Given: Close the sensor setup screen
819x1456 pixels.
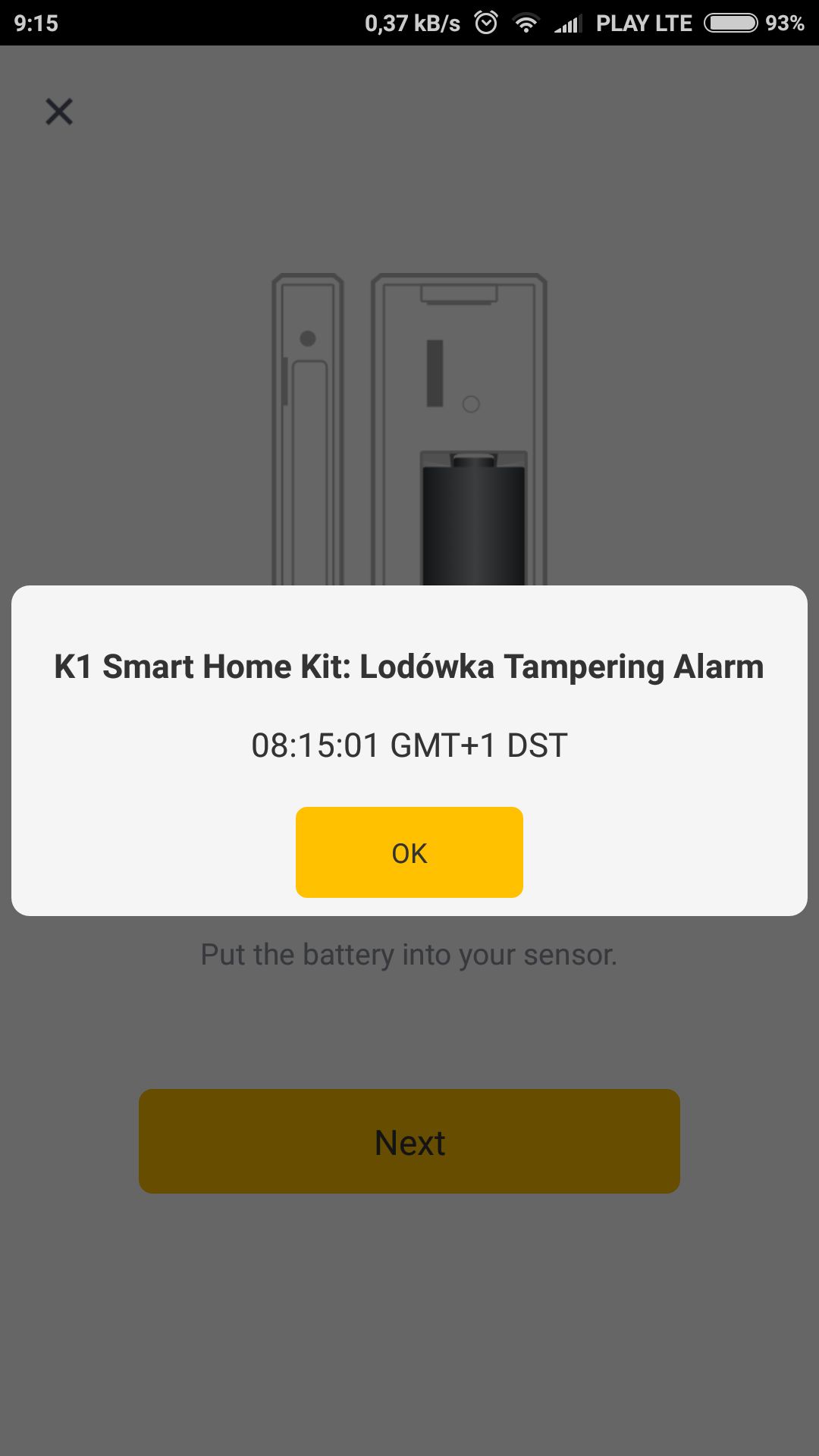Looking at the screenshot, I should point(59,111).
